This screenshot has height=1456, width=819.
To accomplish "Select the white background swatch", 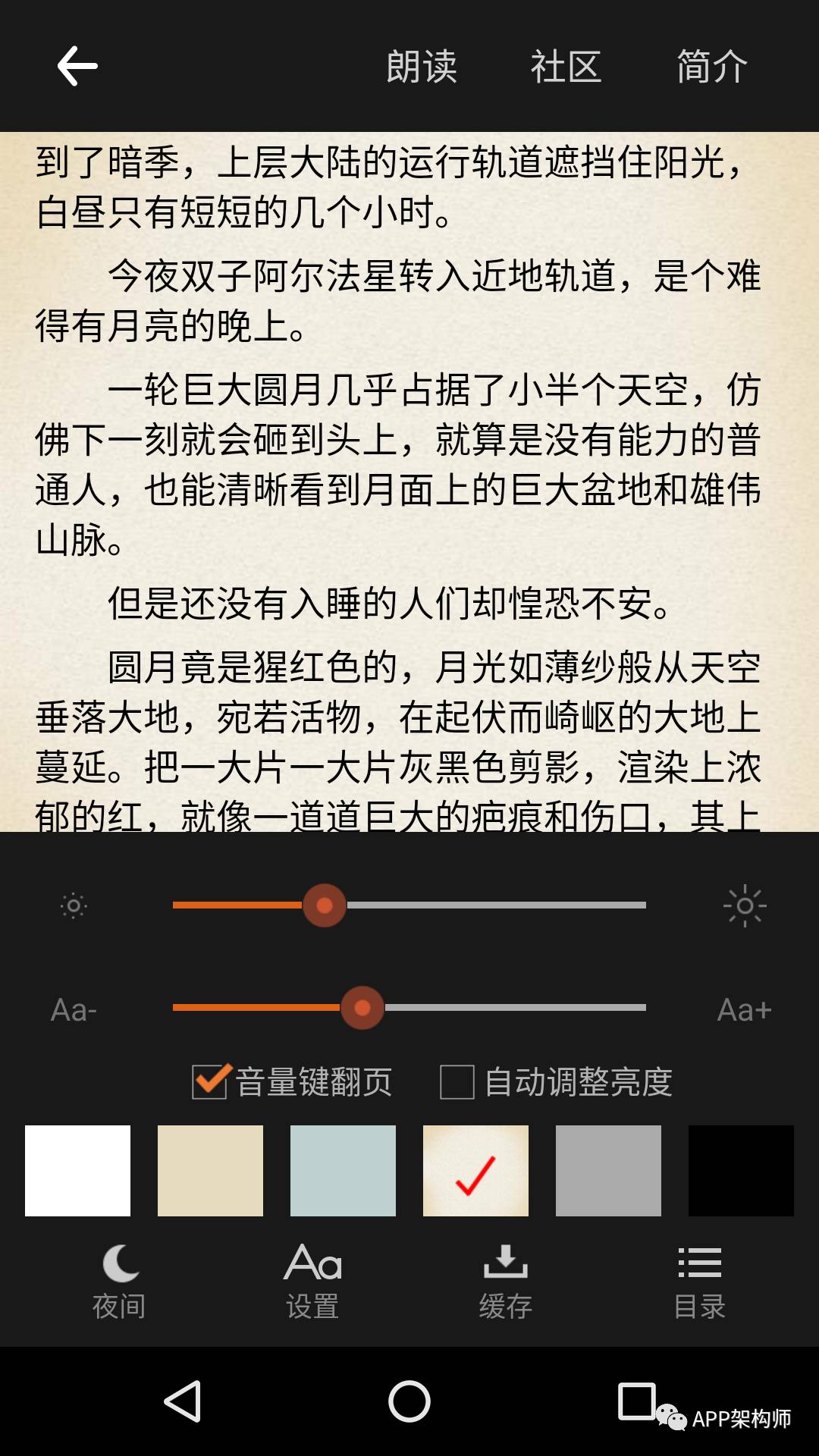I will 77,1171.
